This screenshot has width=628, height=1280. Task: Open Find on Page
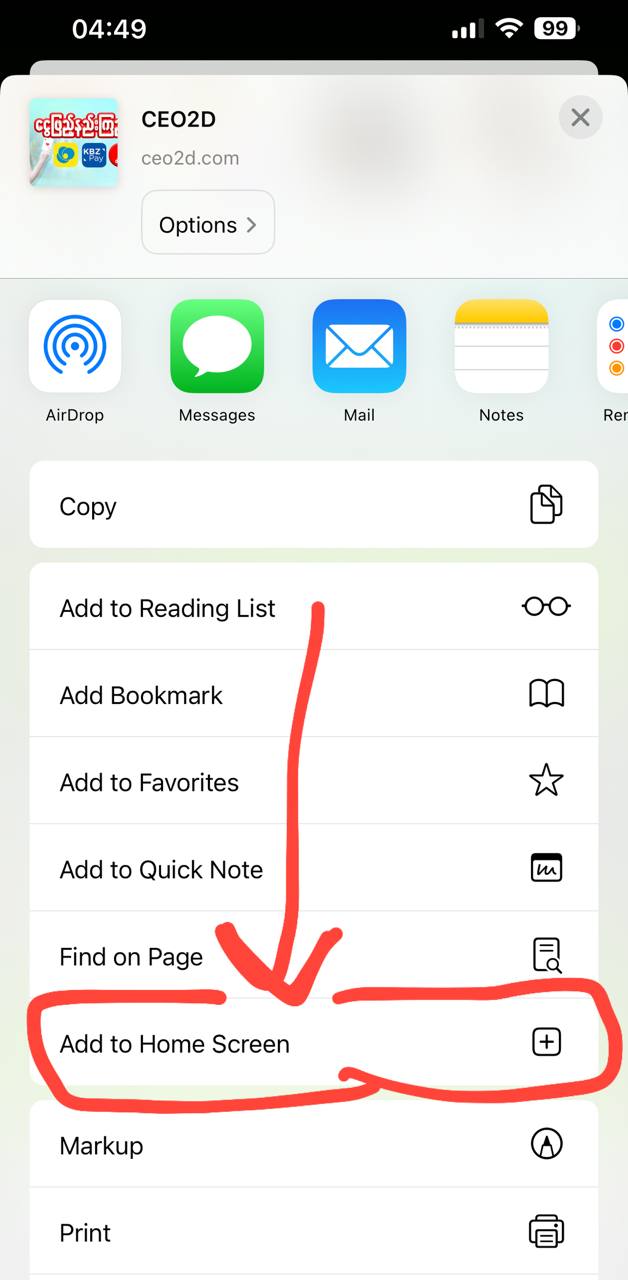click(x=314, y=956)
